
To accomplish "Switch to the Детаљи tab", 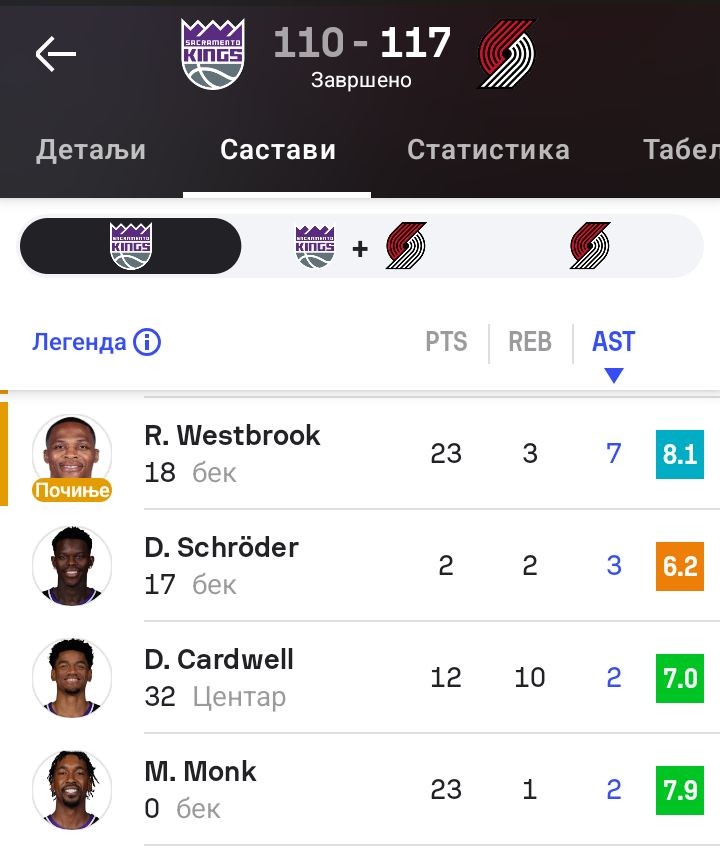I will pos(91,150).
